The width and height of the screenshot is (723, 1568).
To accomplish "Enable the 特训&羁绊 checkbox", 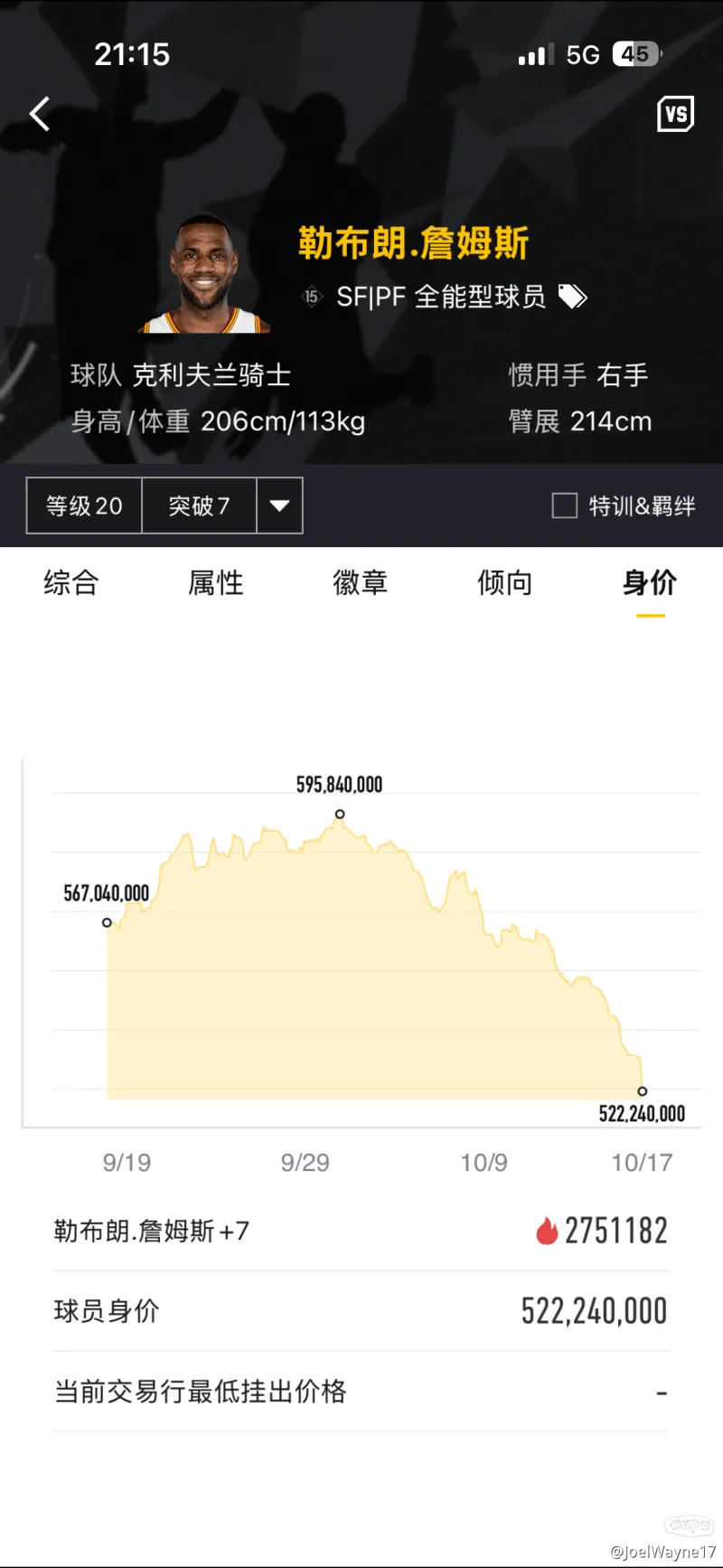I will tap(565, 505).
